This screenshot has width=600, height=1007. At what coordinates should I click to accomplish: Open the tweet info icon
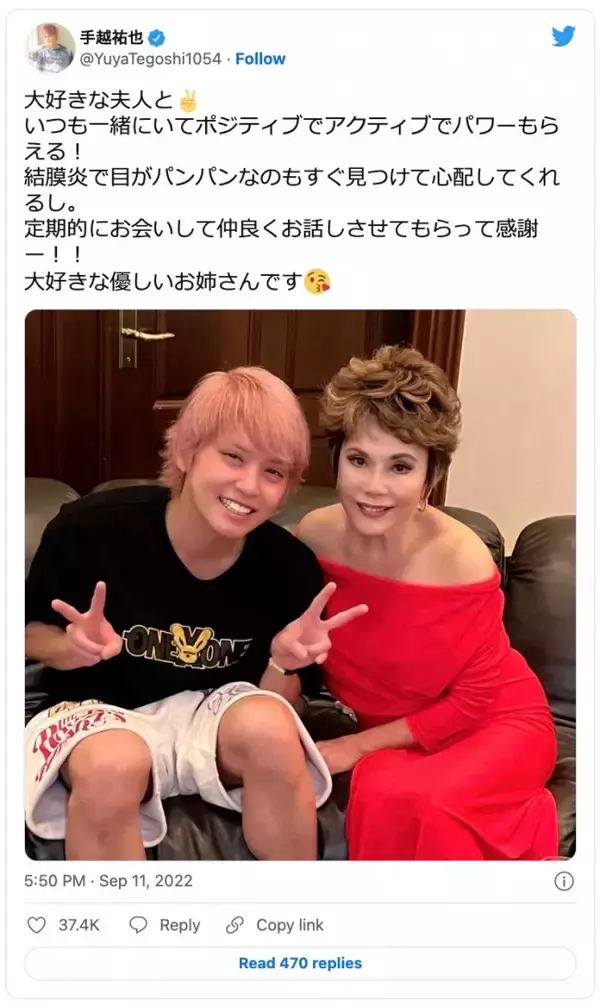coord(564,881)
